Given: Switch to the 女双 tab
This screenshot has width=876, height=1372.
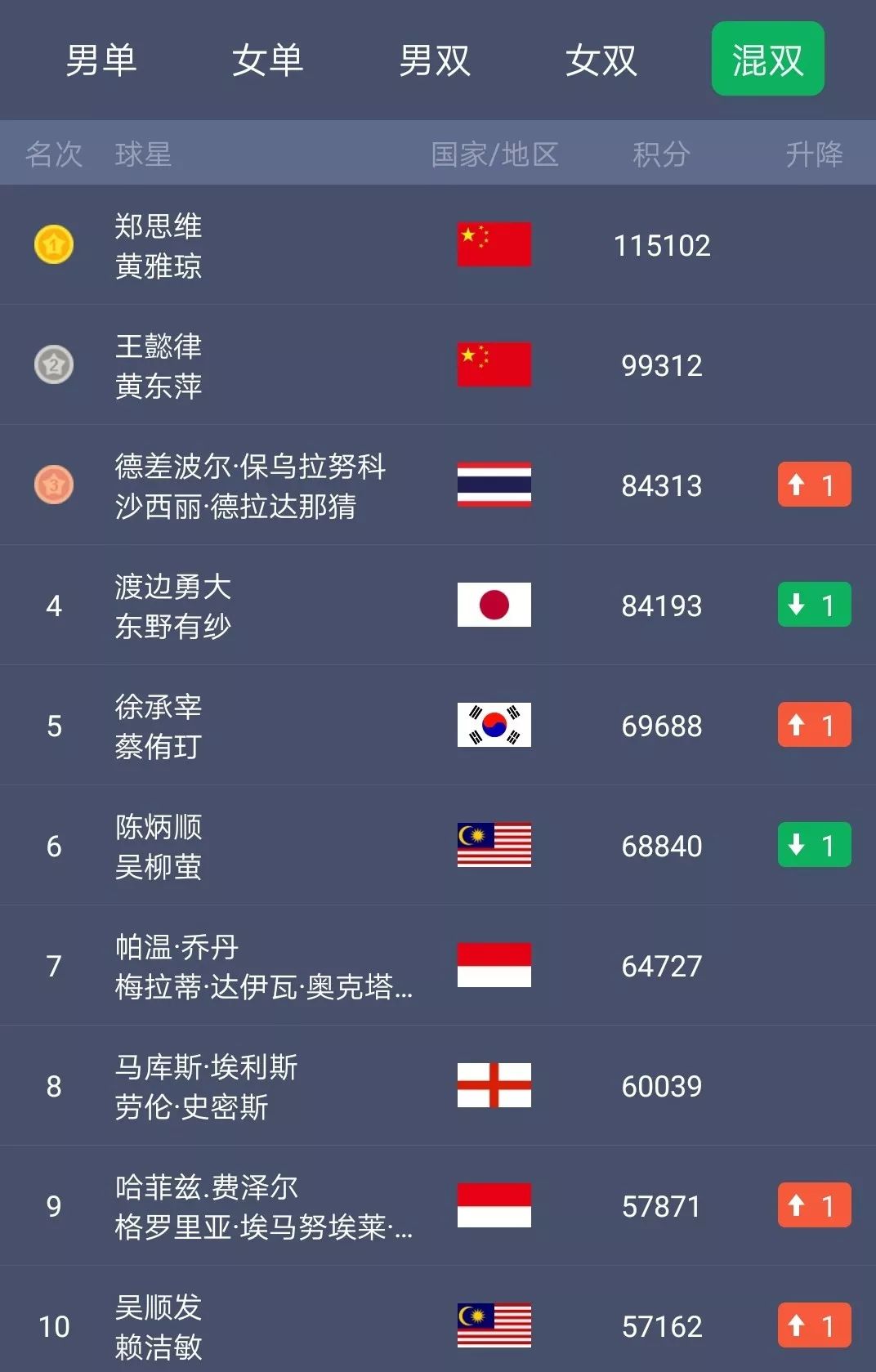Looking at the screenshot, I should point(601,60).
